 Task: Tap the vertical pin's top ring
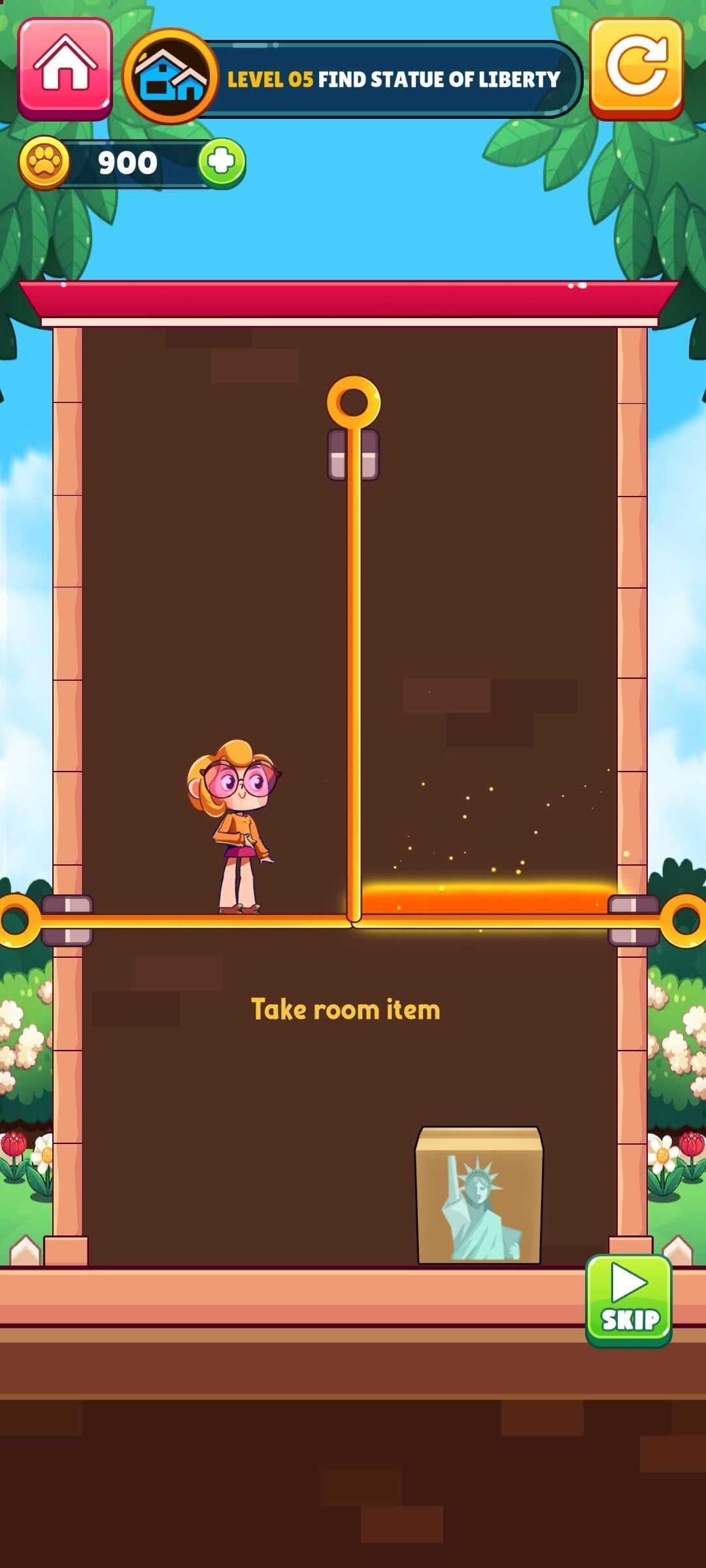354,402
